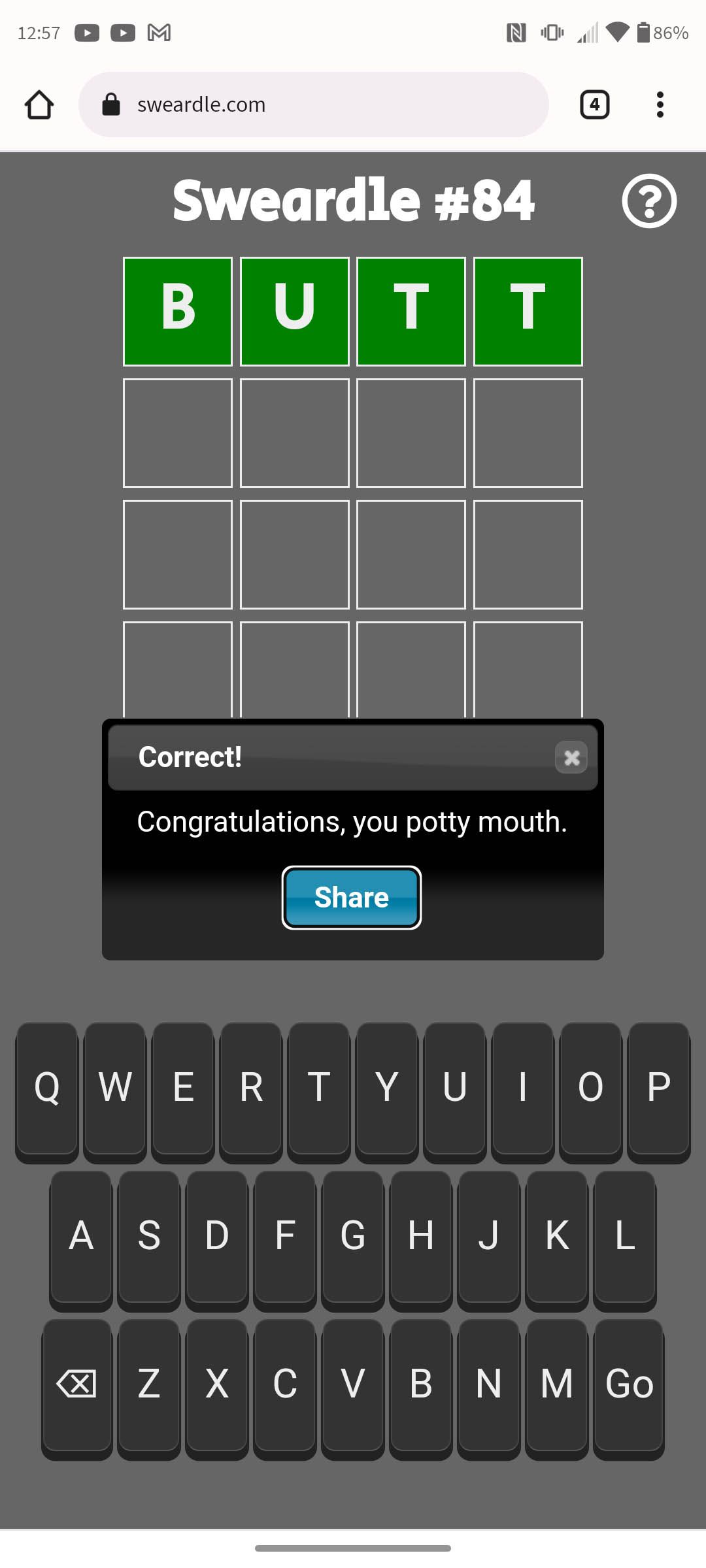Viewport: 706px width, 1568px height.
Task: Open the help question mark icon
Action: pos(648,201)
